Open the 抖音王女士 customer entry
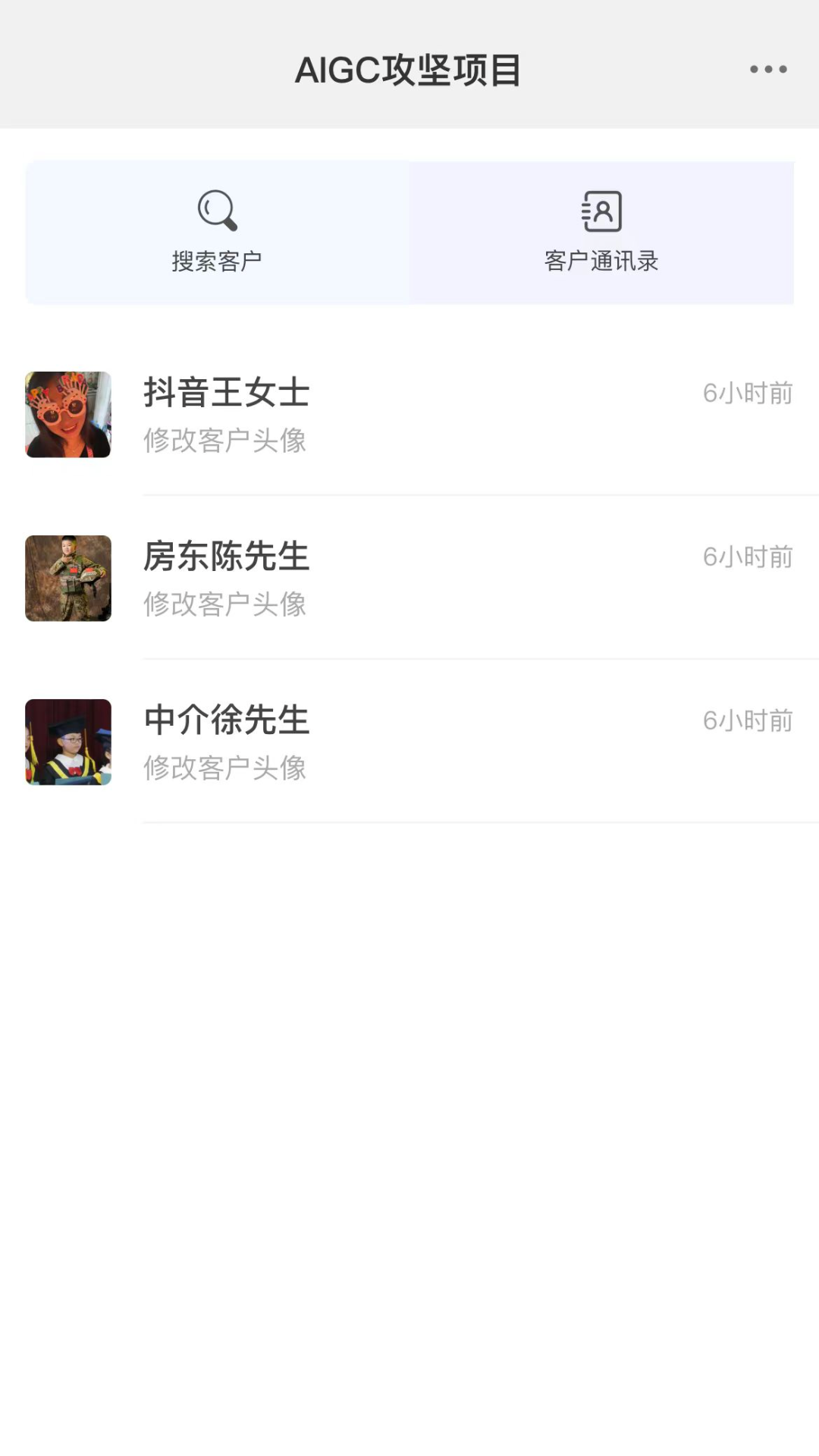 409,414
